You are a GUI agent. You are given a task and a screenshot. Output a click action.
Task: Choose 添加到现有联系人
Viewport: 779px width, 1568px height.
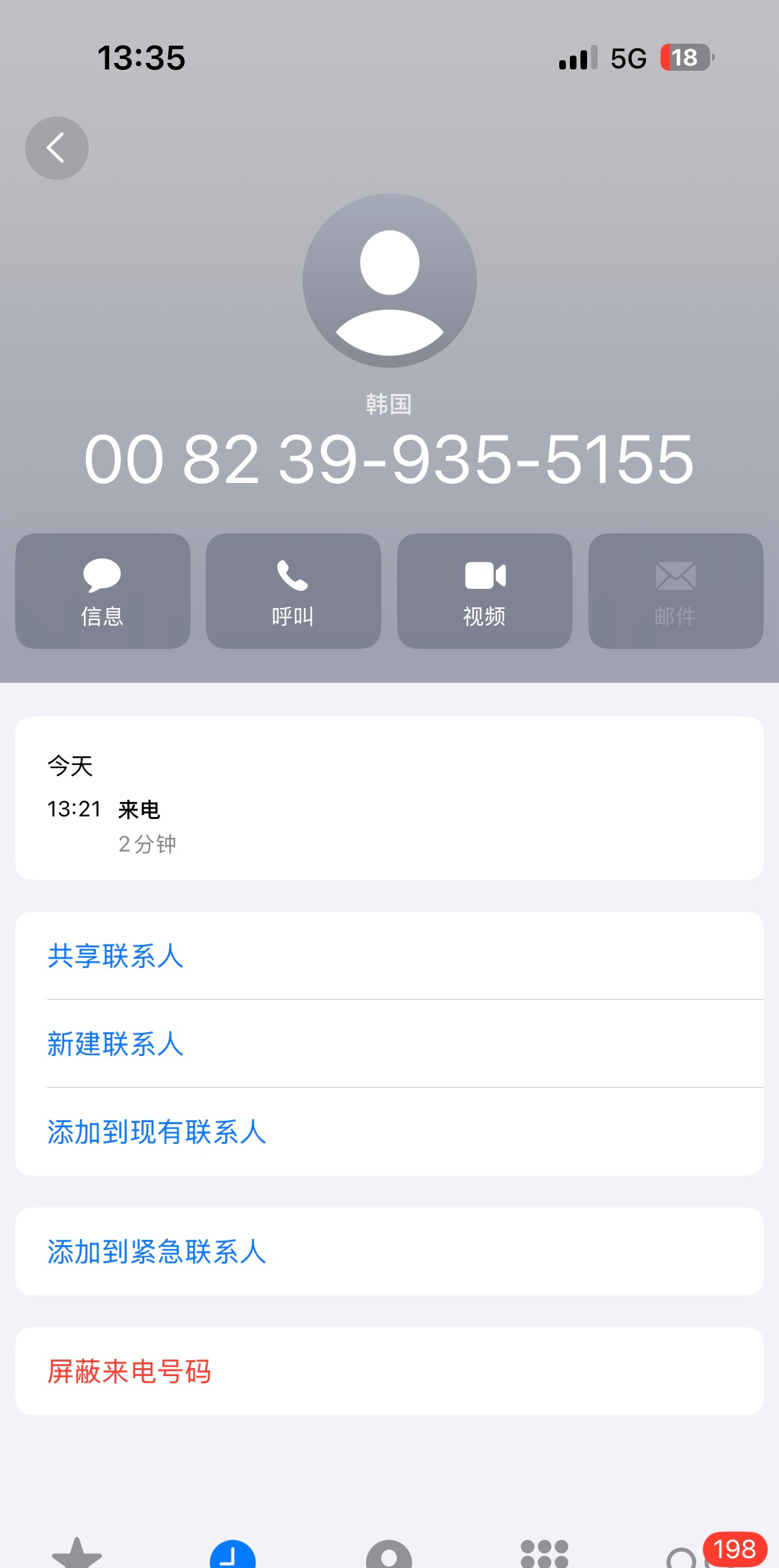(x=157, y=1132)
